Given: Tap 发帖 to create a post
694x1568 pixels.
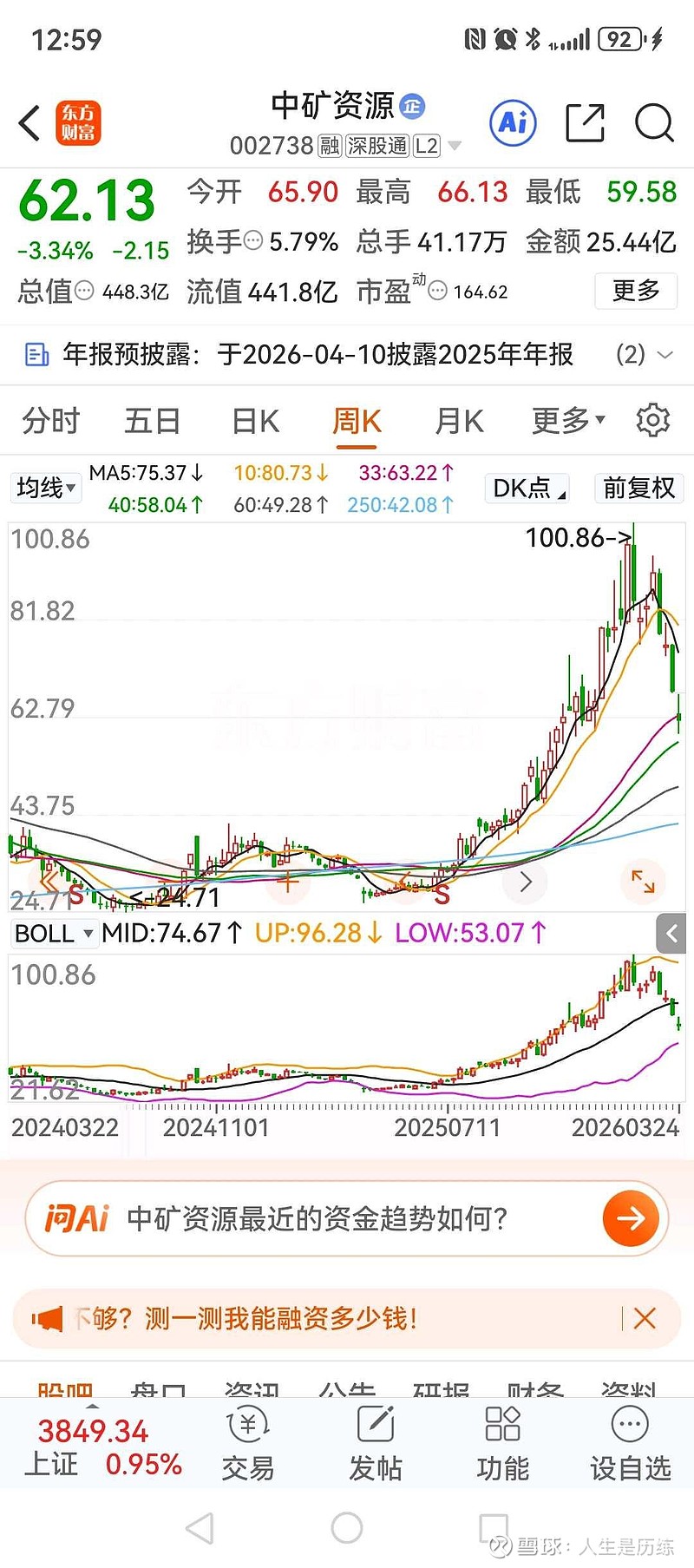Looking at the screenshot, I should click(x=375, y=1445).
